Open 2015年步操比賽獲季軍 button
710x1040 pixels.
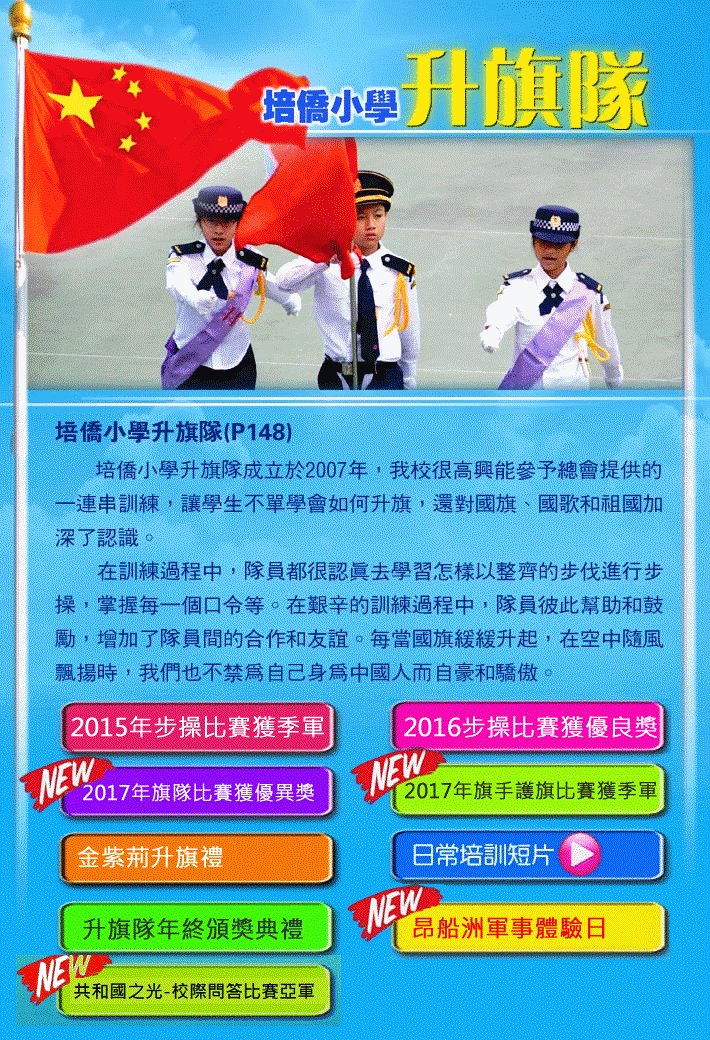pyautogui.click(x=197, y=726)
